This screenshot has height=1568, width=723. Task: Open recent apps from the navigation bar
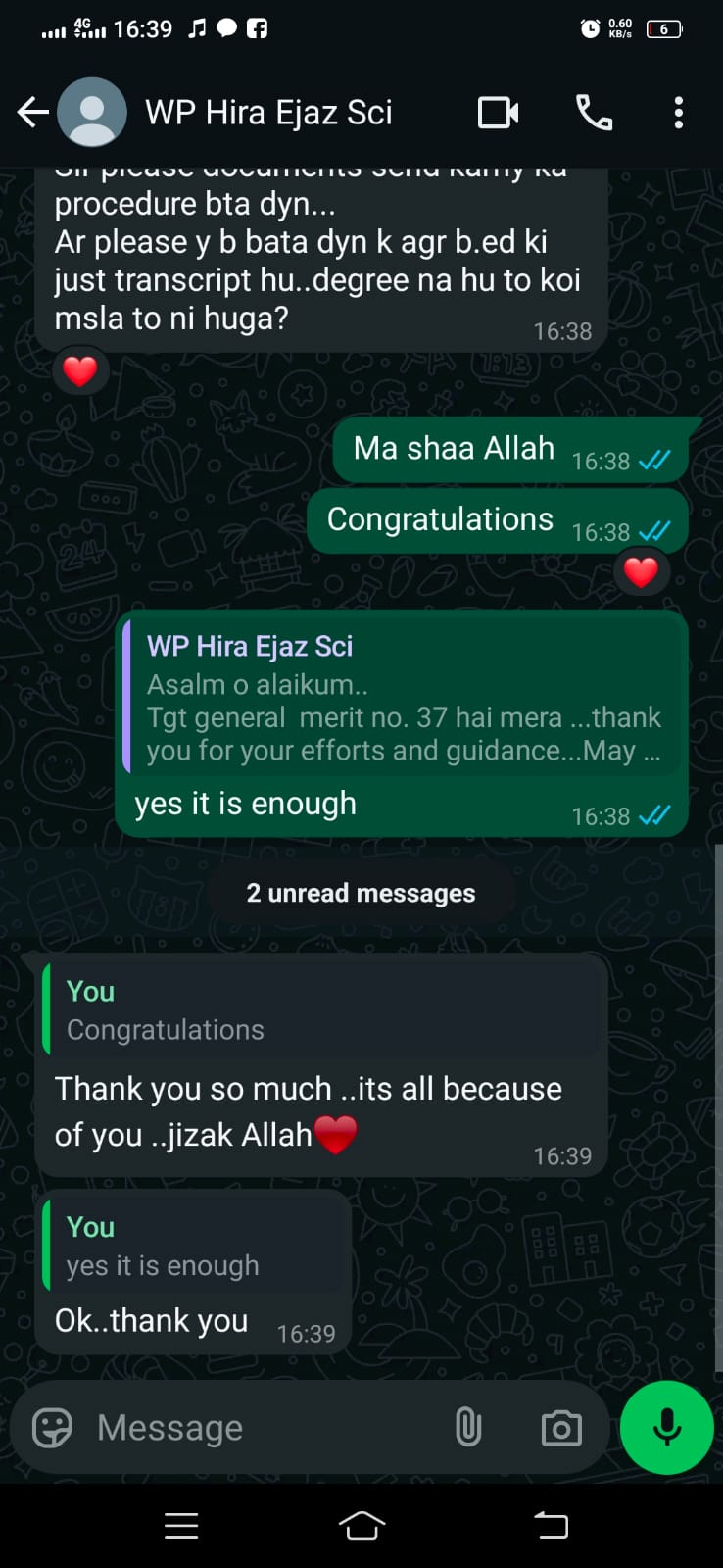click(x=181, y=1525)
